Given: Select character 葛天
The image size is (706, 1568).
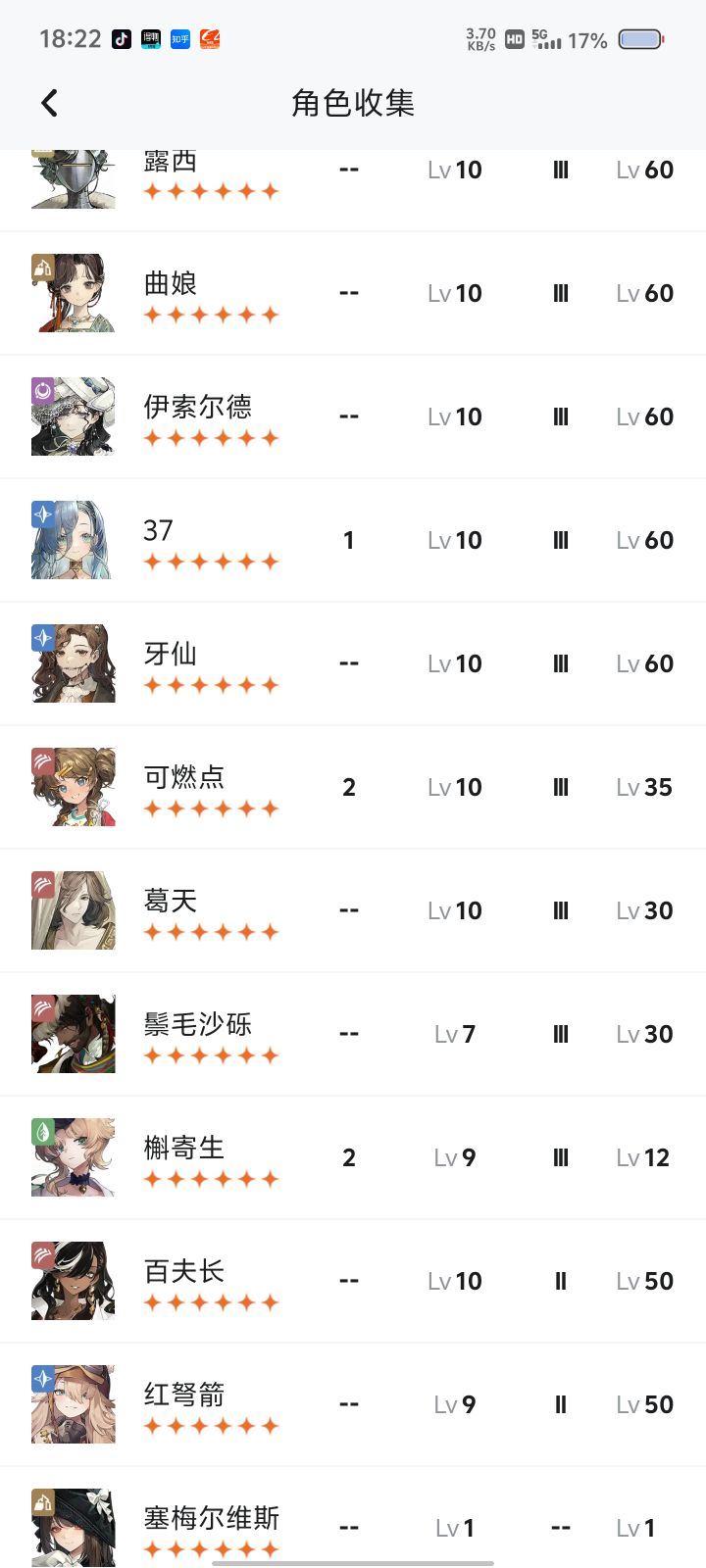Looking at the screenshot, I should tap(353, 910).
